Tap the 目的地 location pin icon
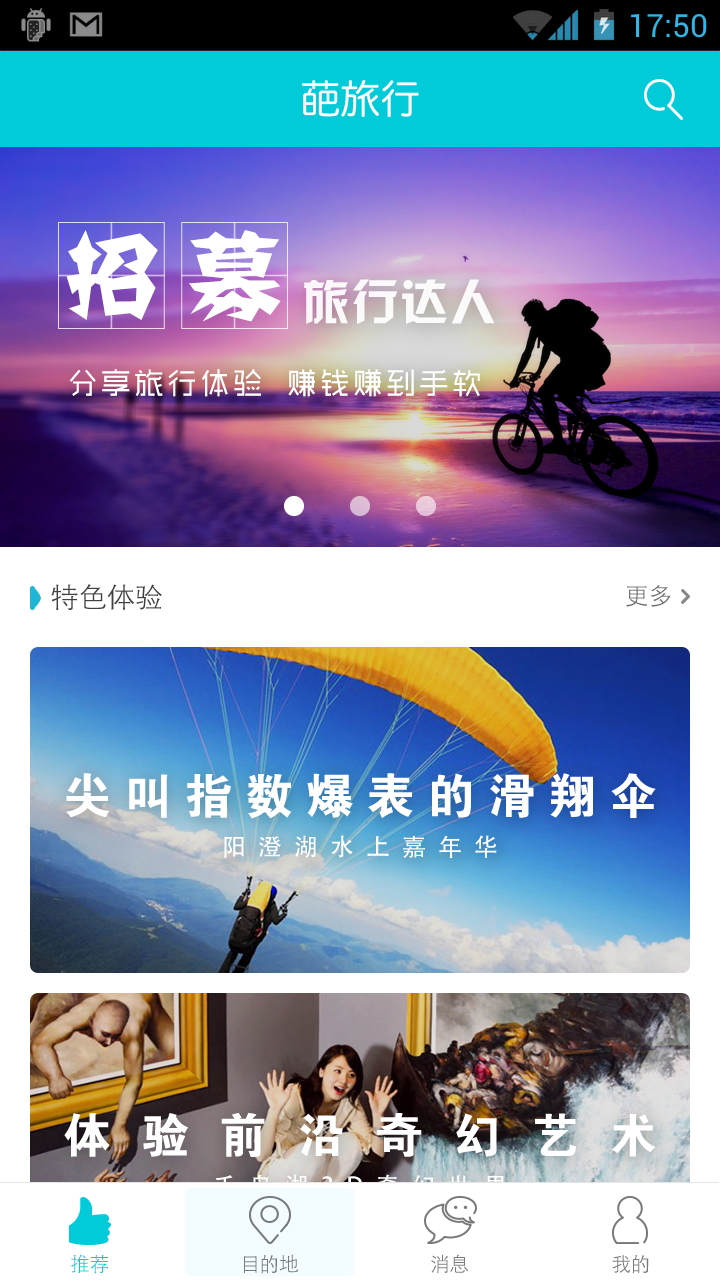Screen dimensions: 720x1280 coord(270,1219)
